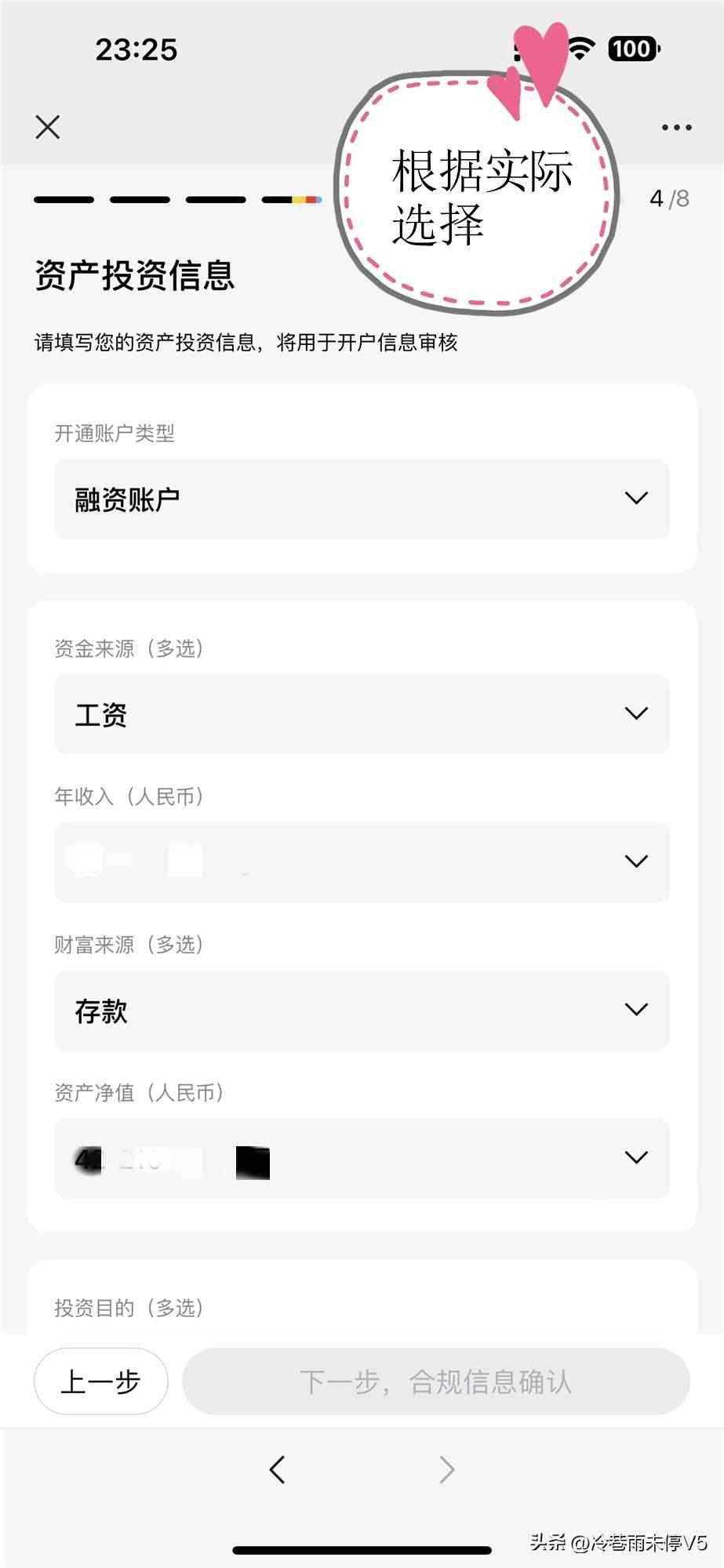Image resolution: width=724 pixels, height=1568 pixels.
Task: Open the three-dot overflow menu
Action: pyautogui.click(x=676, y=127)
